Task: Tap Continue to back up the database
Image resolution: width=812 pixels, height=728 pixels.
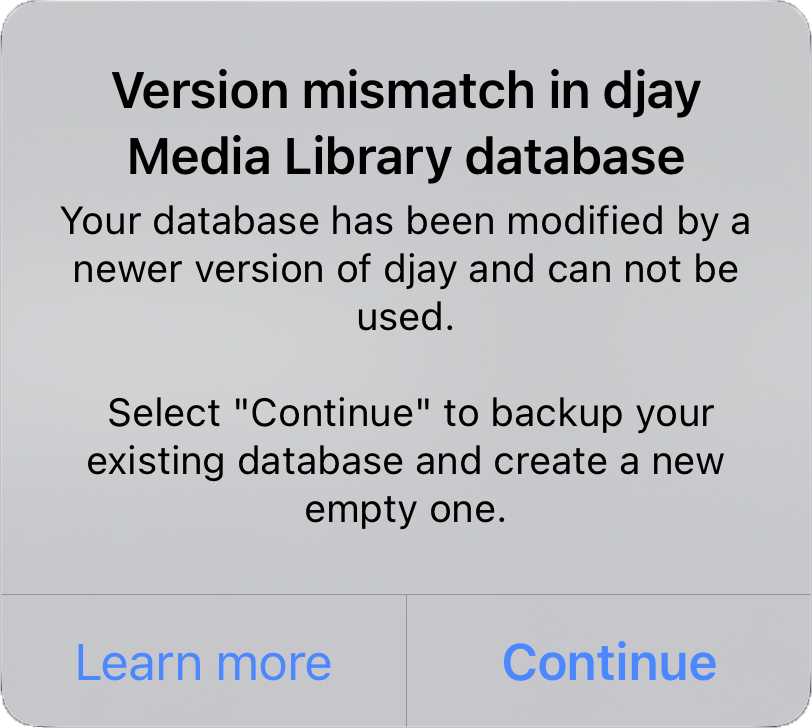Action: 609,662
